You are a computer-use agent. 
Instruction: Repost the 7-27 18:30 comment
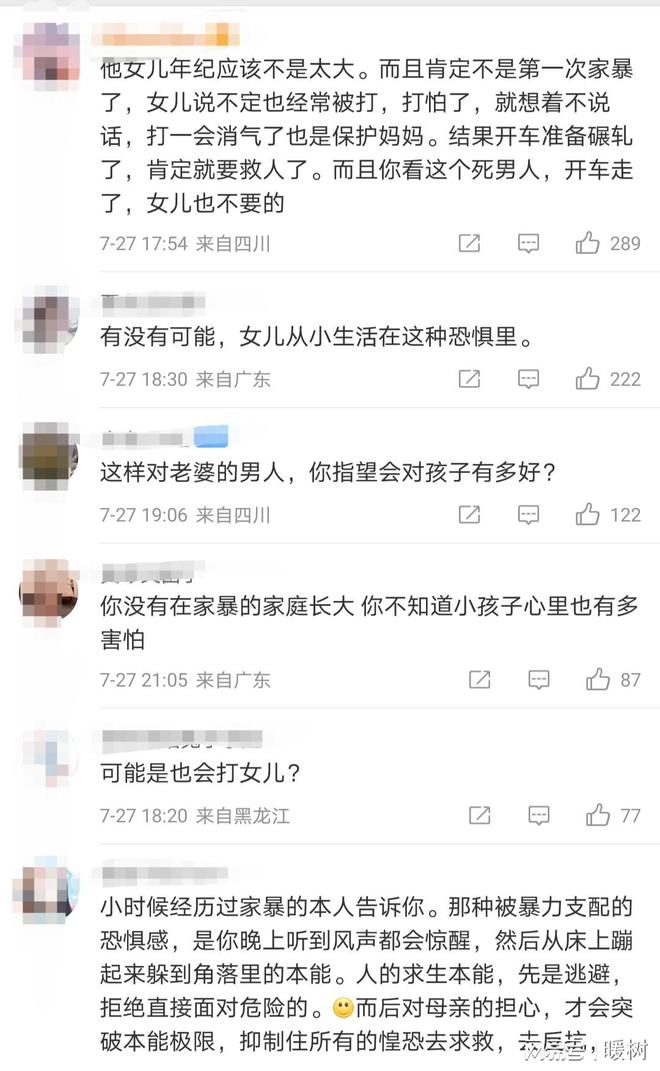[469, 379]
